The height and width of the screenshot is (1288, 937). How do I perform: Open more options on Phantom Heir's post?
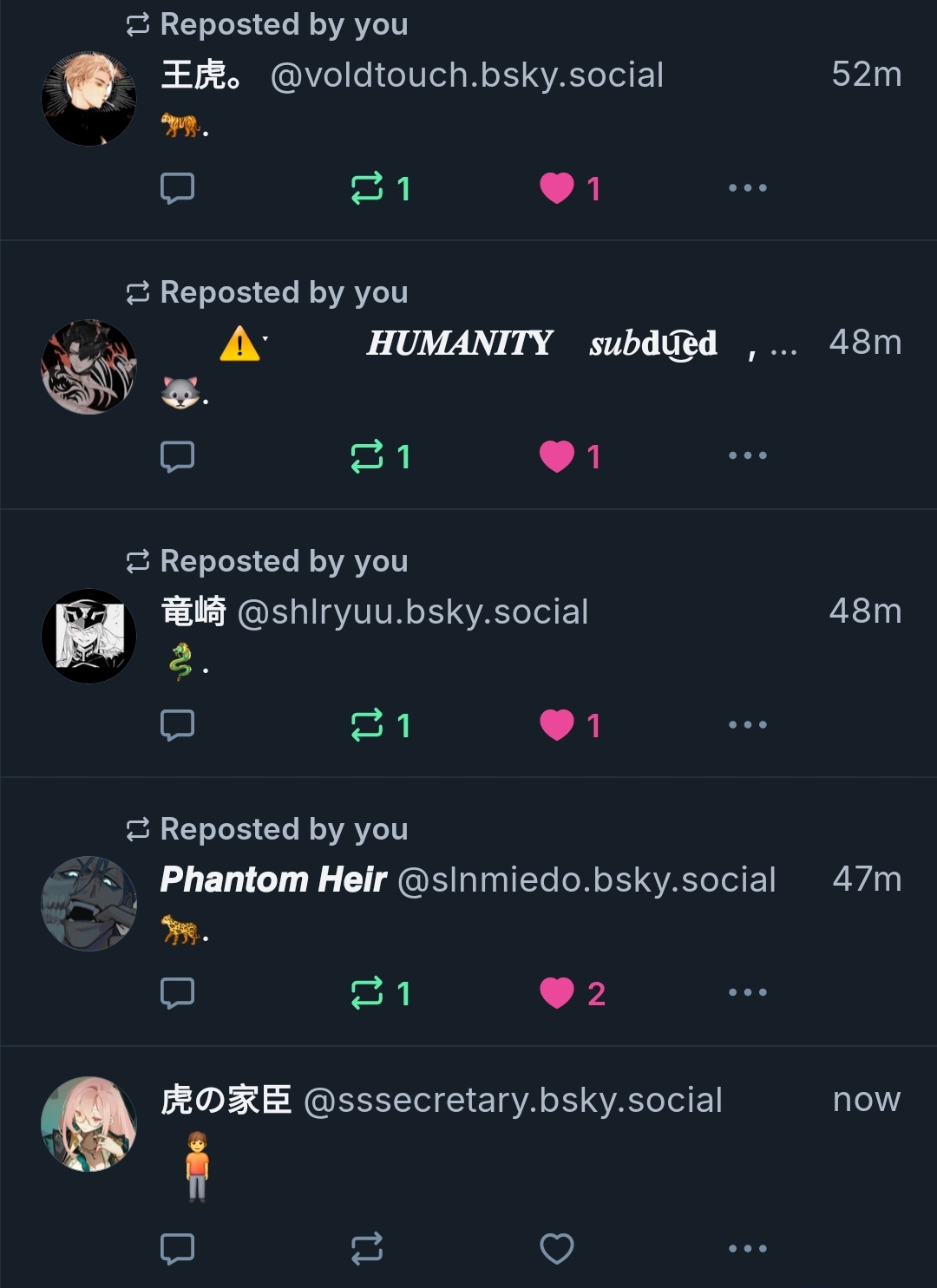747,992
